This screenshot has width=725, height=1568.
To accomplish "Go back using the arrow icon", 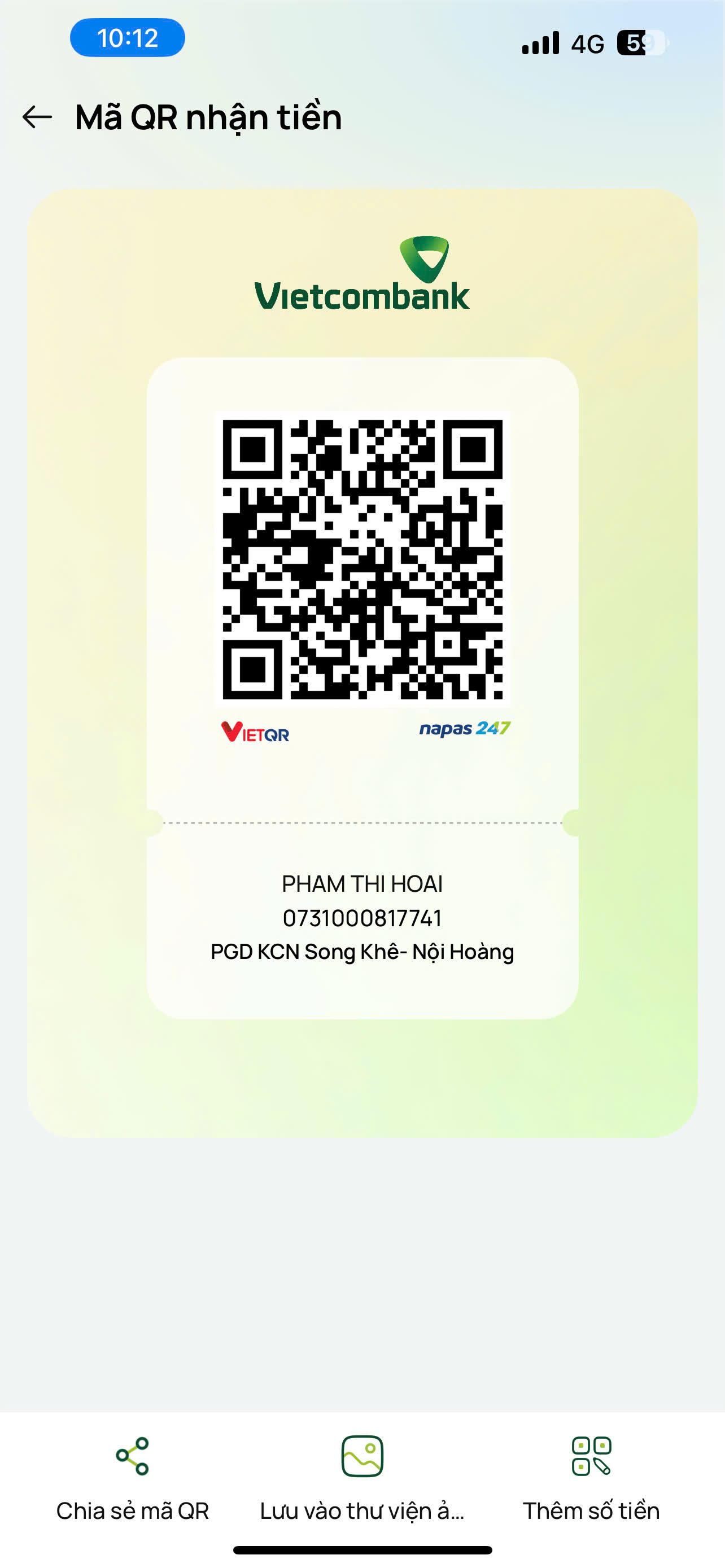I will pos(37,117).
